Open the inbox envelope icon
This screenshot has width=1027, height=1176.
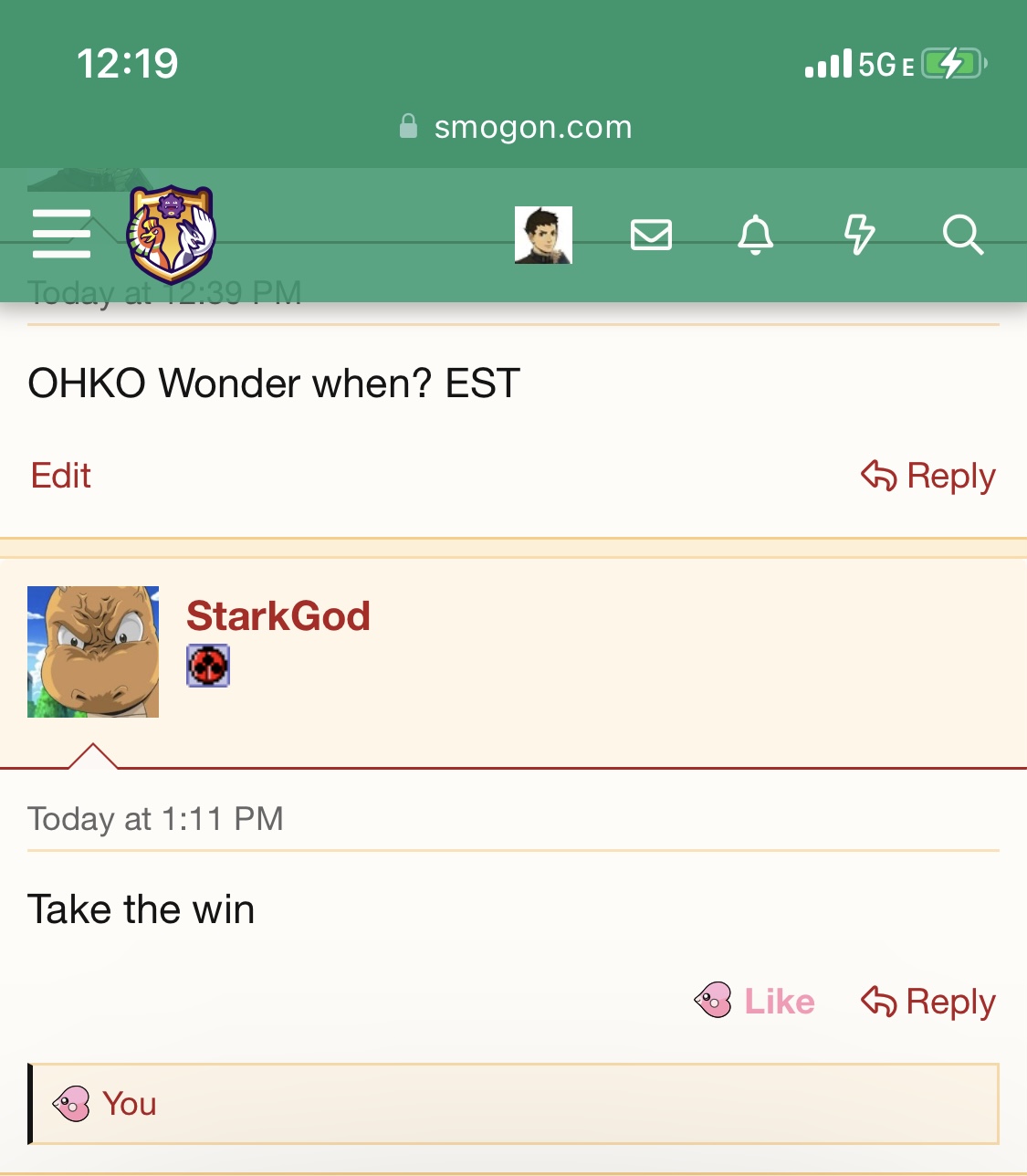coord(651,235)
